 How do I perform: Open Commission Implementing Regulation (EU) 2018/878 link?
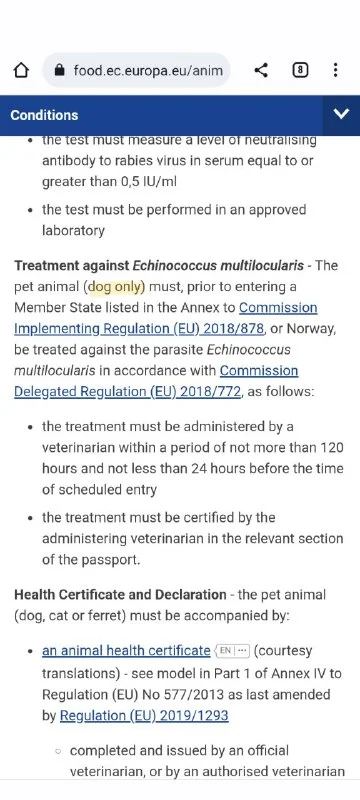click(165, 318)
